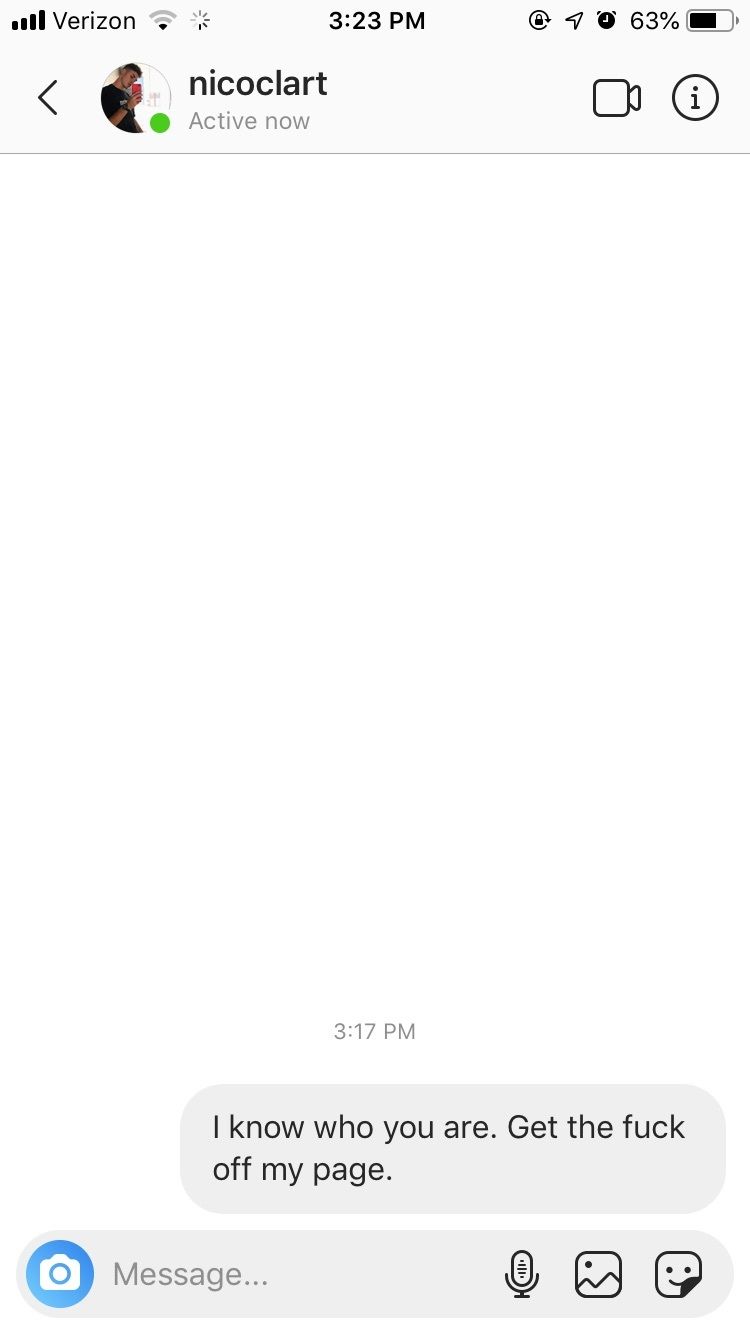Go back to the messages list

point(47,98)
